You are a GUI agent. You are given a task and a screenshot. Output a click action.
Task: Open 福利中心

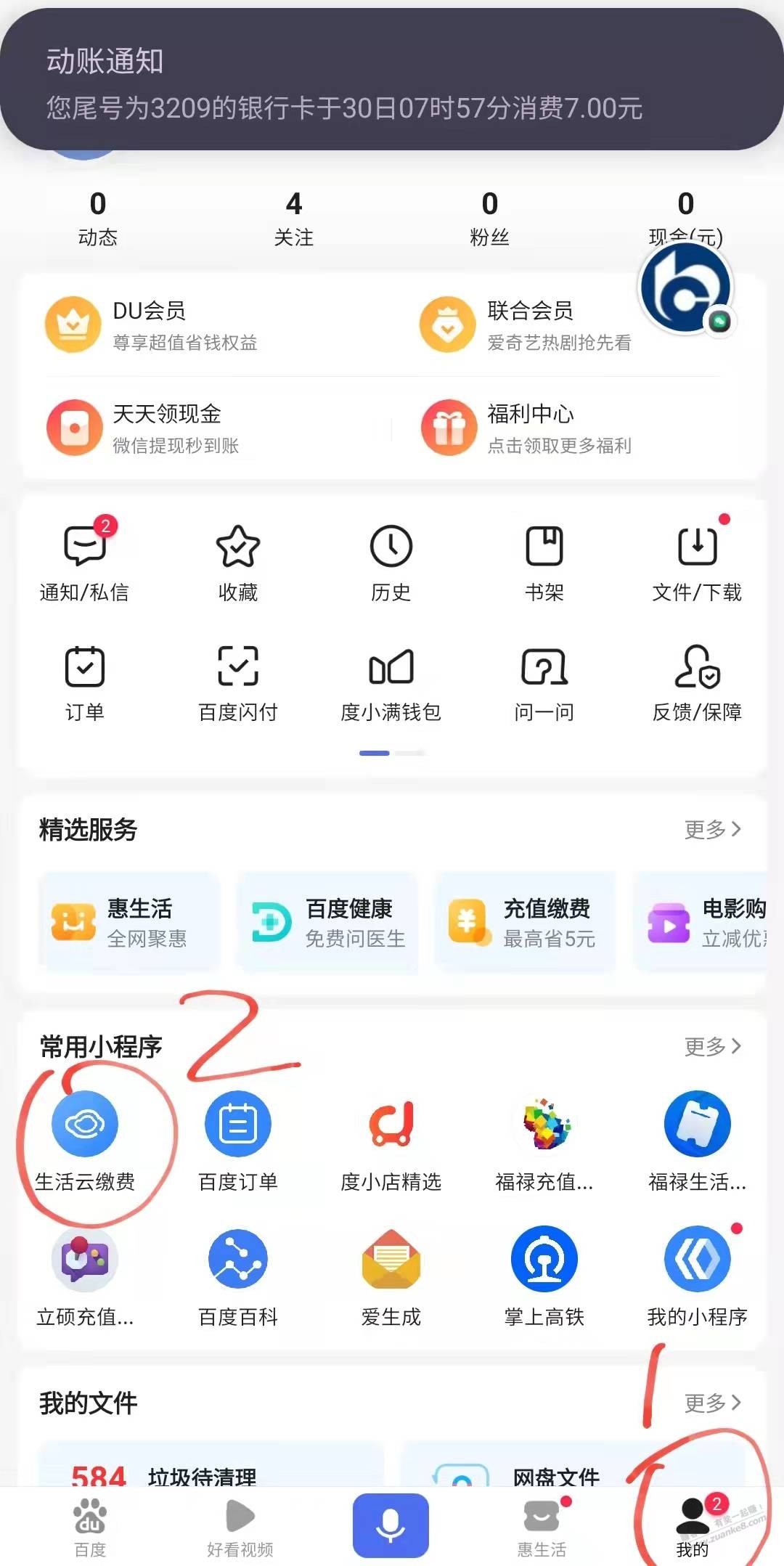[526, 428]
